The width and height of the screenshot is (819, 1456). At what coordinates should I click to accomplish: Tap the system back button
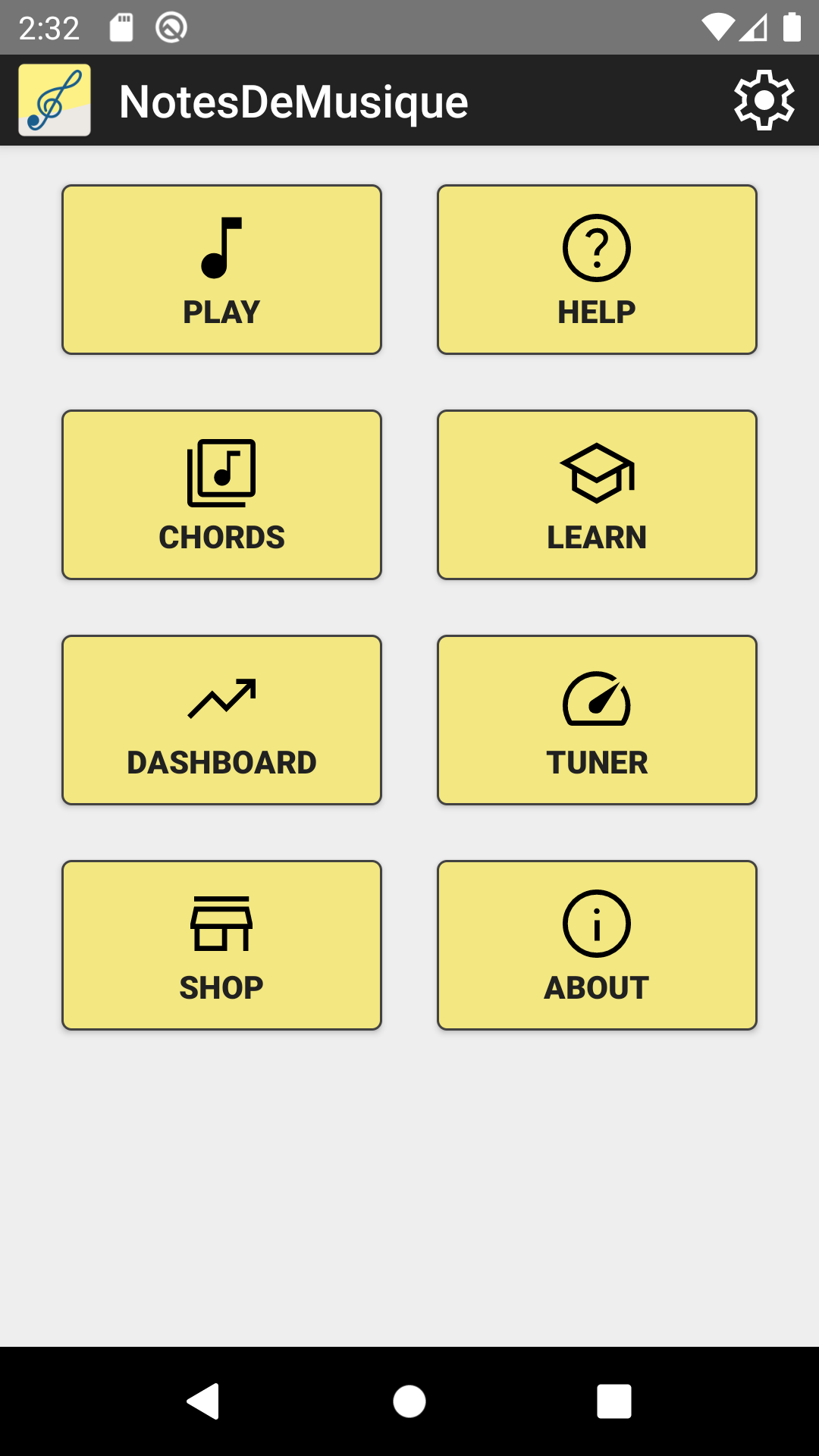[203, 1401]
